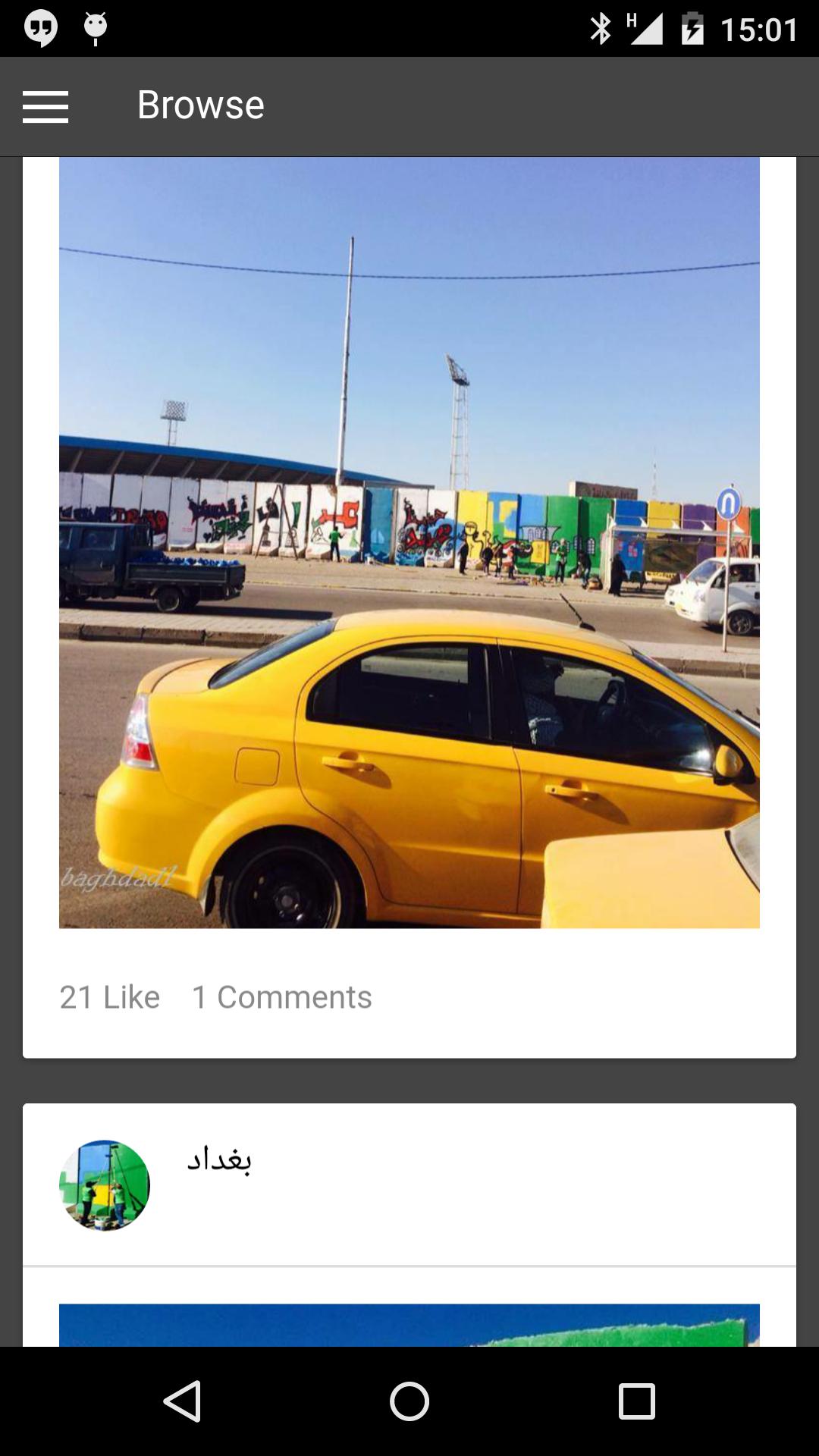Viewport: 819px width, 1456px height.
Task: Select the feed card containing the taxi photo
Action: pos(409,607)
